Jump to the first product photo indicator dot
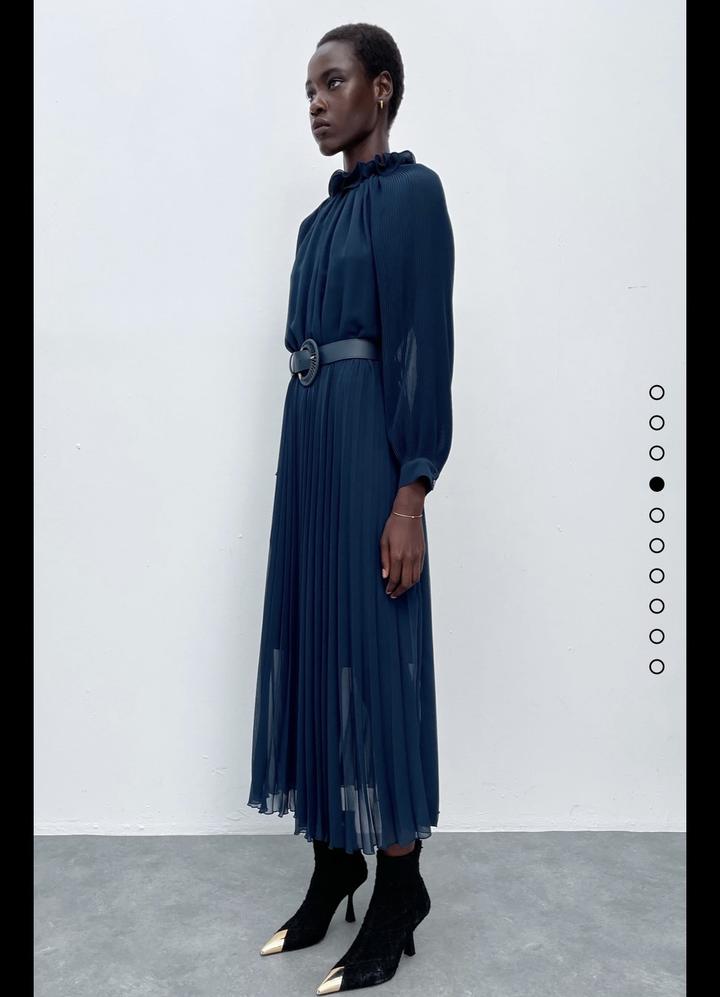The height and width of the screenshot is (997, 720). tap(656, 392)
